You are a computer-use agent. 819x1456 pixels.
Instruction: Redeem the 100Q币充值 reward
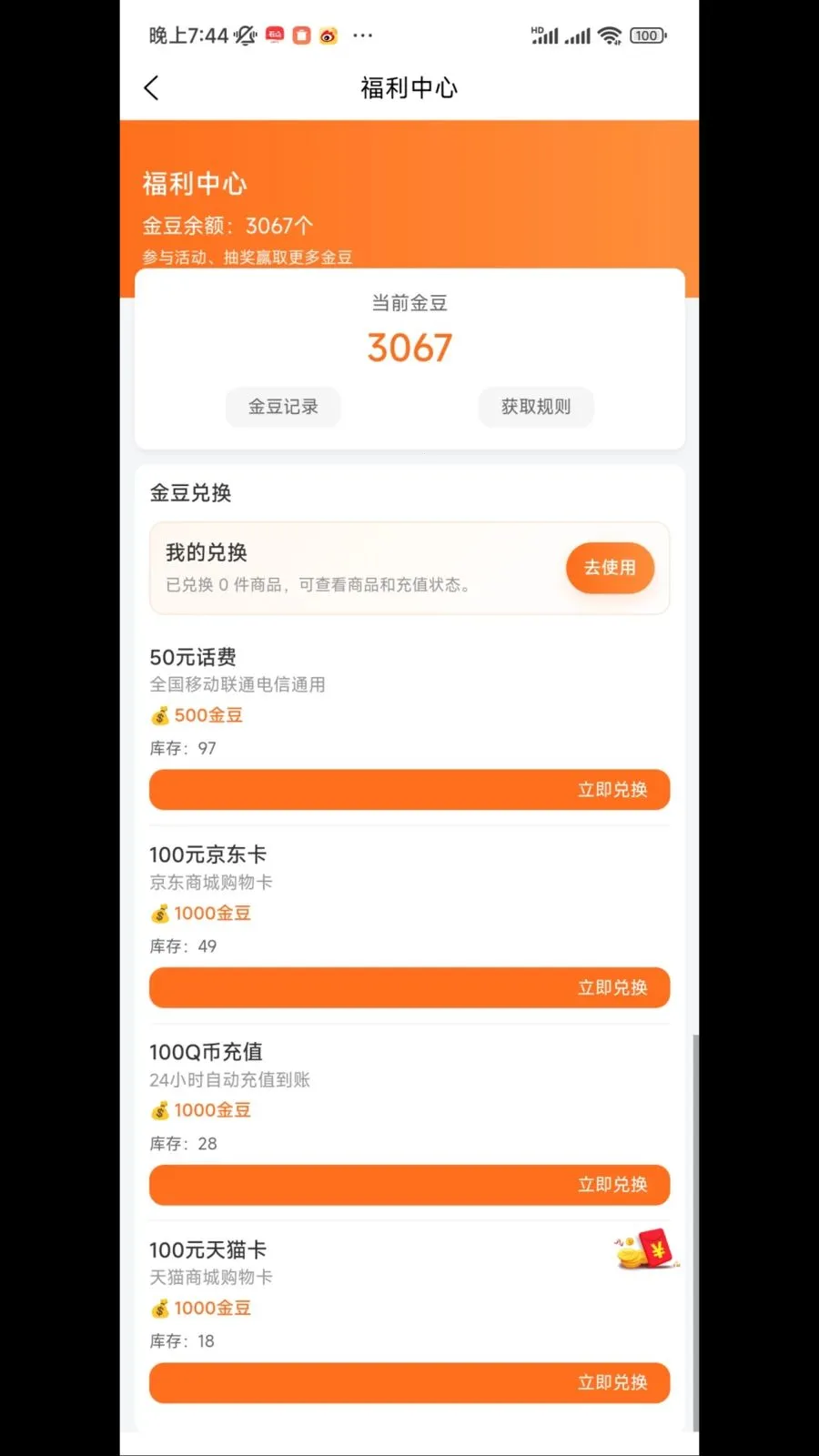tap(409, 1185)
